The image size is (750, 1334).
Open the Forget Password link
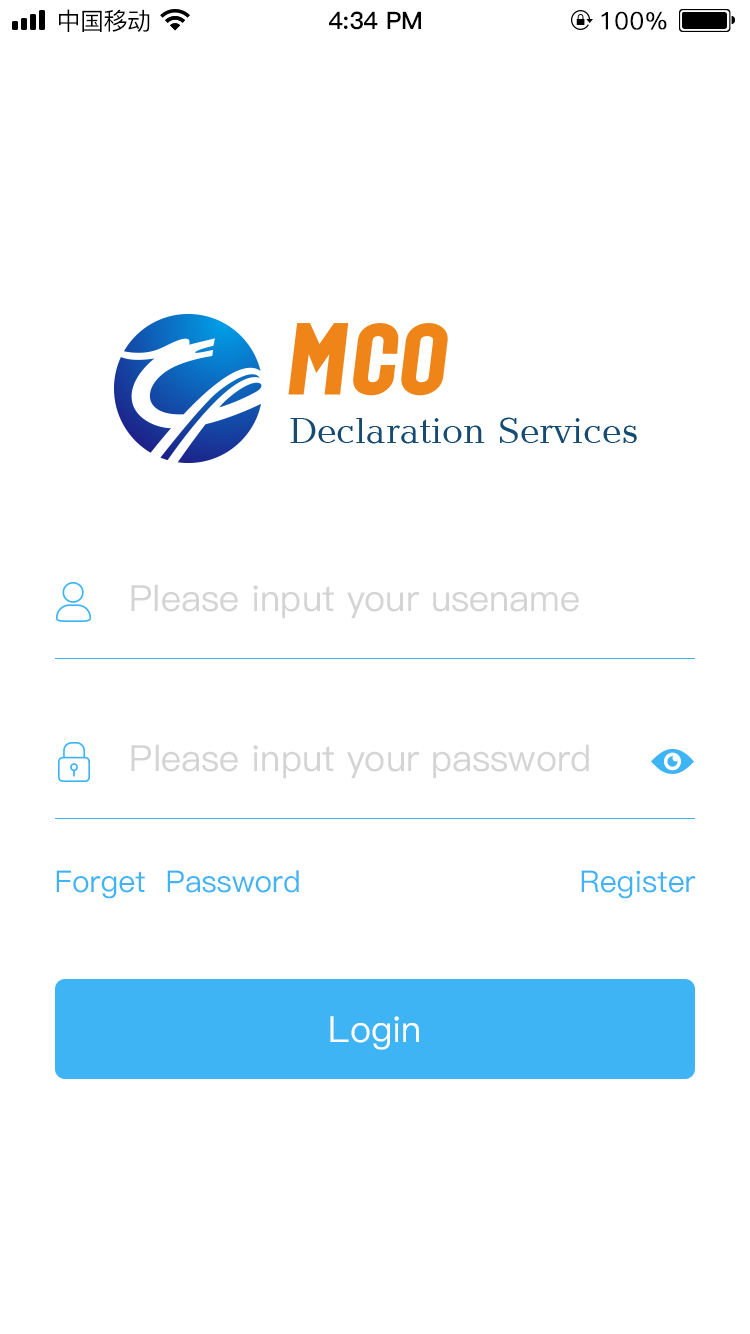pyautogui.click(x=177, y=882)
